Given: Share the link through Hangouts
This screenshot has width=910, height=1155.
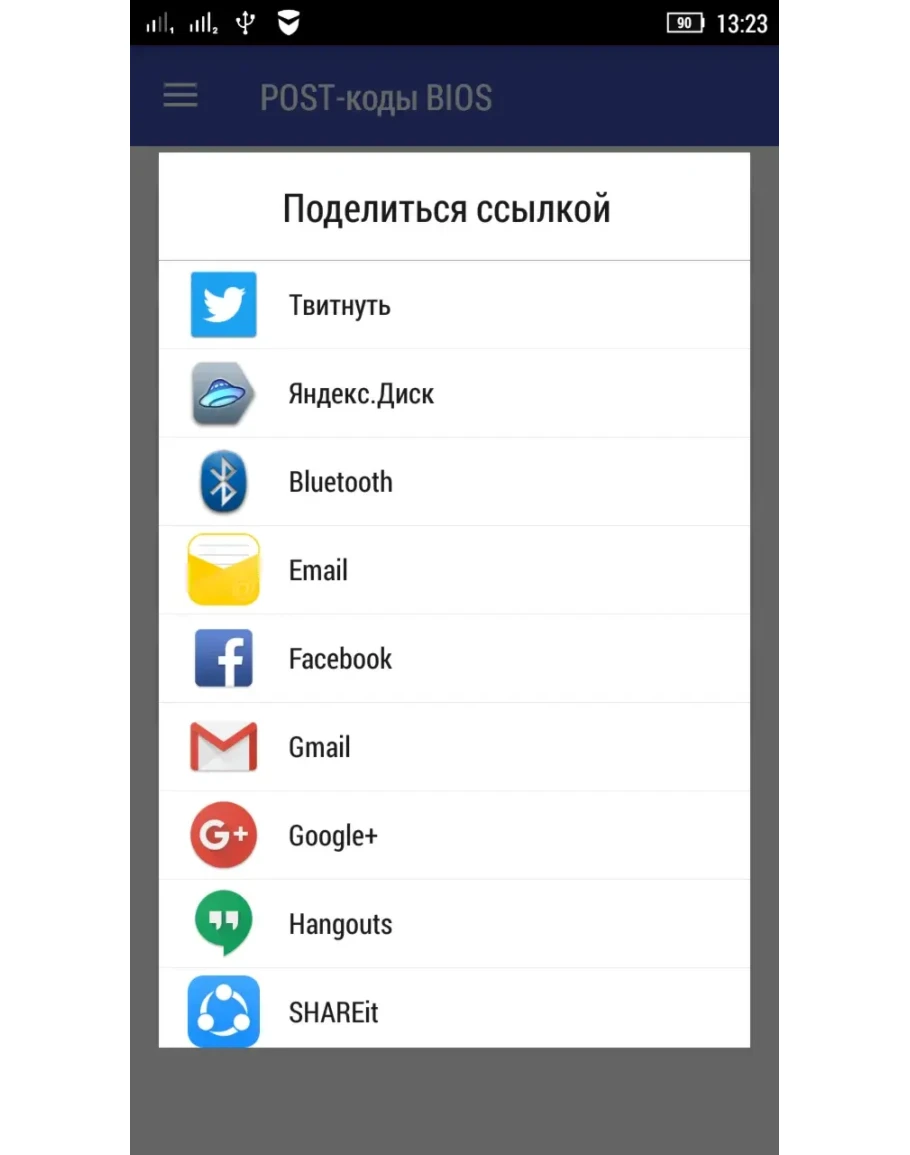Looking at the screenshot, I should click(454, 924).
